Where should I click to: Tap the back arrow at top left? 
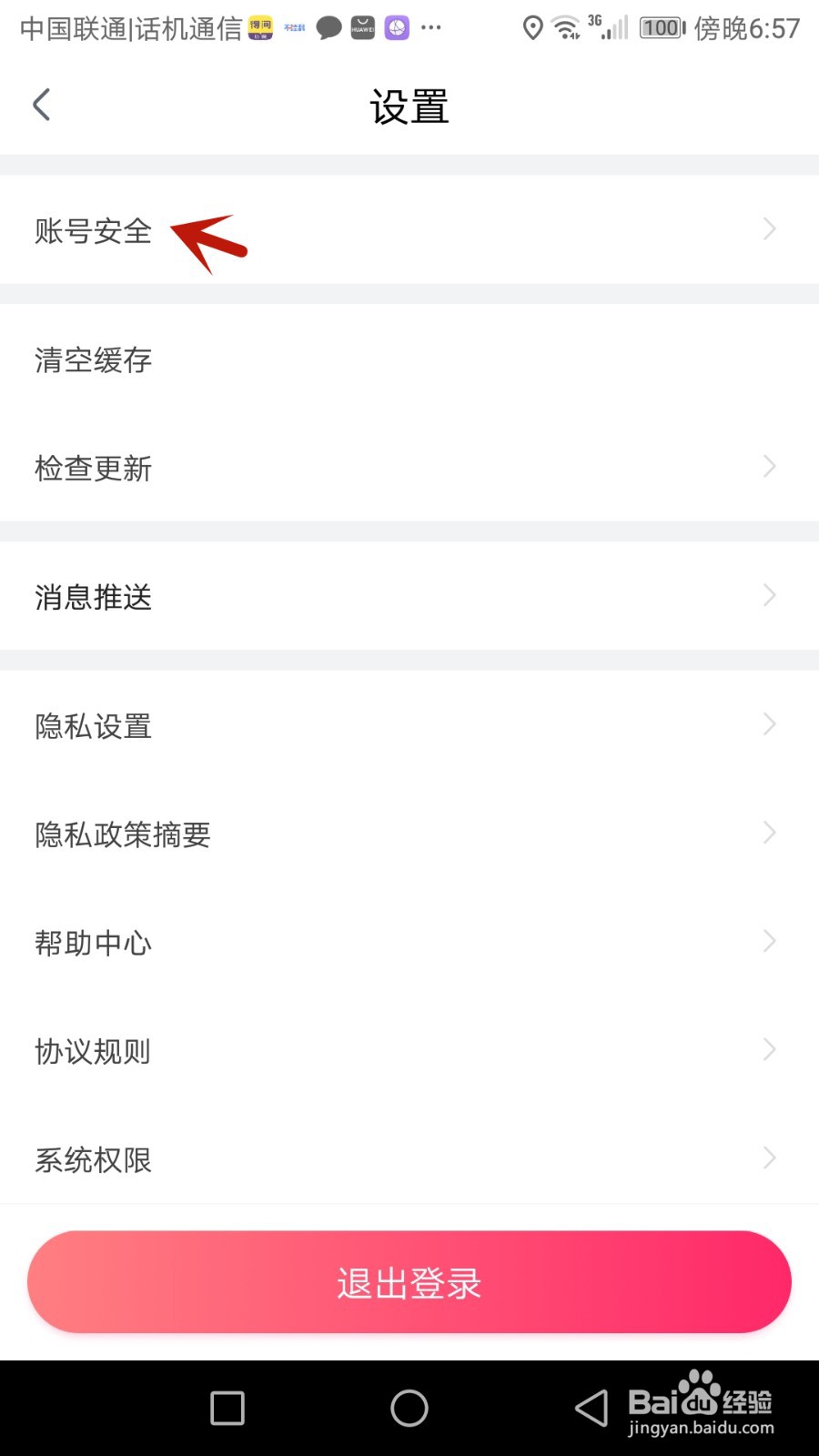pos(41,104)
